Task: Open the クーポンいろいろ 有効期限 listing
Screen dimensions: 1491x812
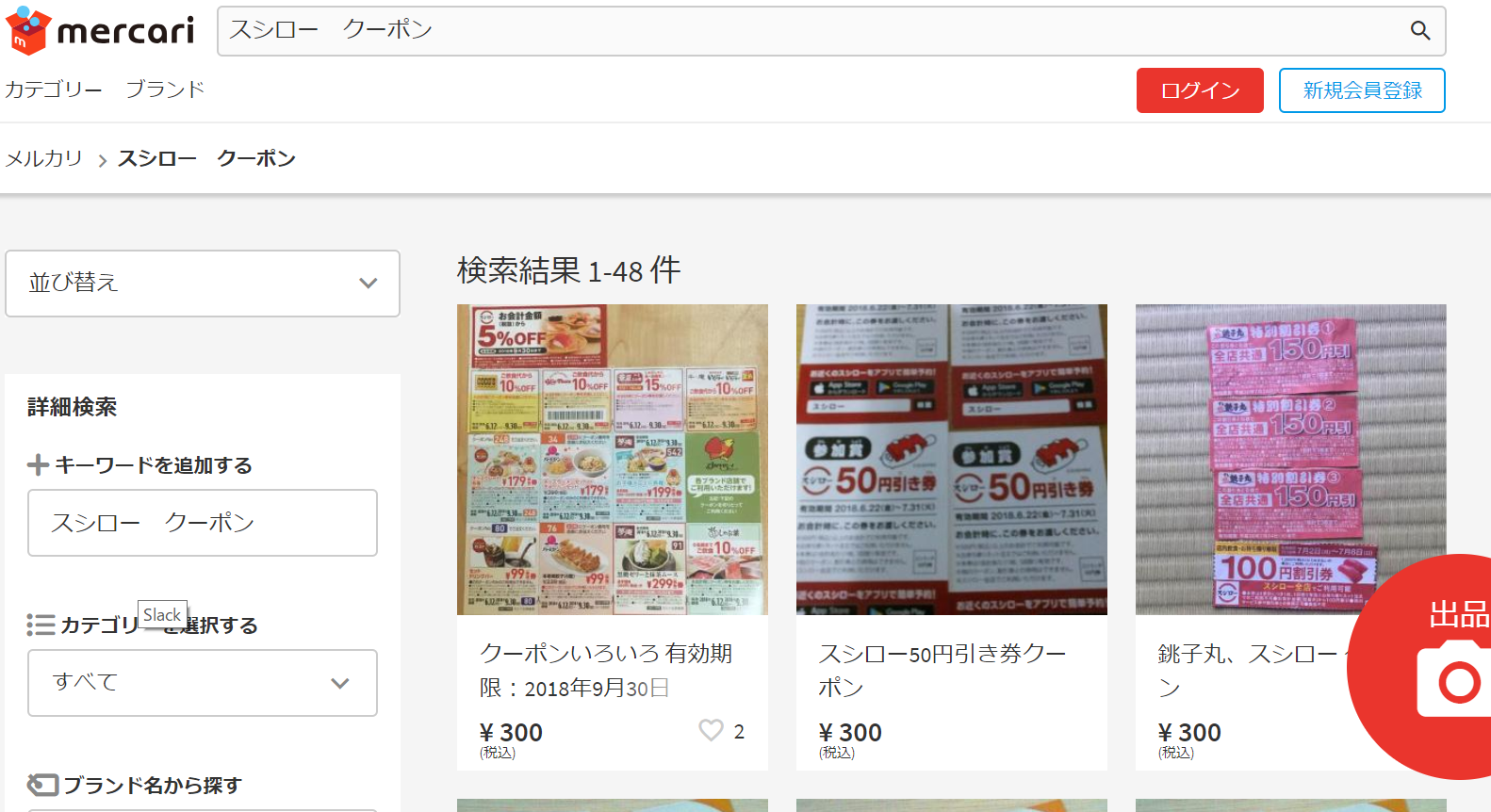Action: coord(612,460)
